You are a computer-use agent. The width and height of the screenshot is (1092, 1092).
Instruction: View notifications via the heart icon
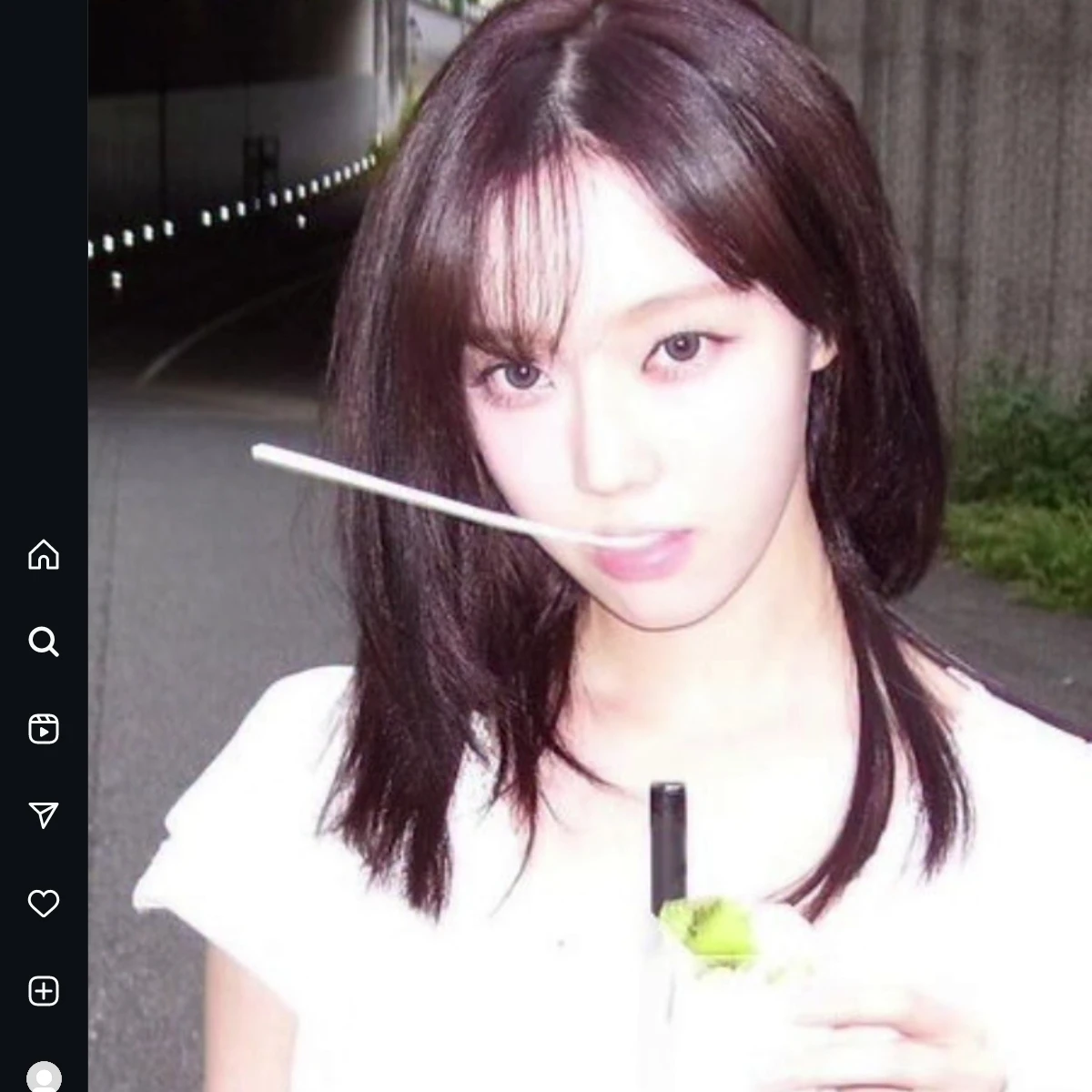[x=44, y=903]
